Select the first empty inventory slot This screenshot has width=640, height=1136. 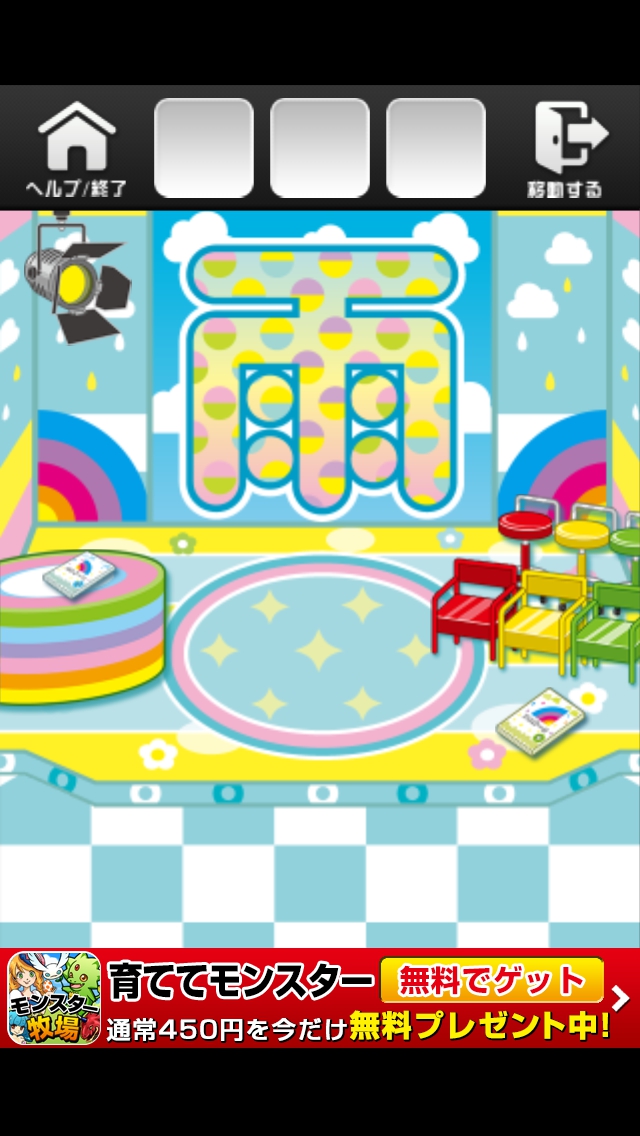click(204, 148)
